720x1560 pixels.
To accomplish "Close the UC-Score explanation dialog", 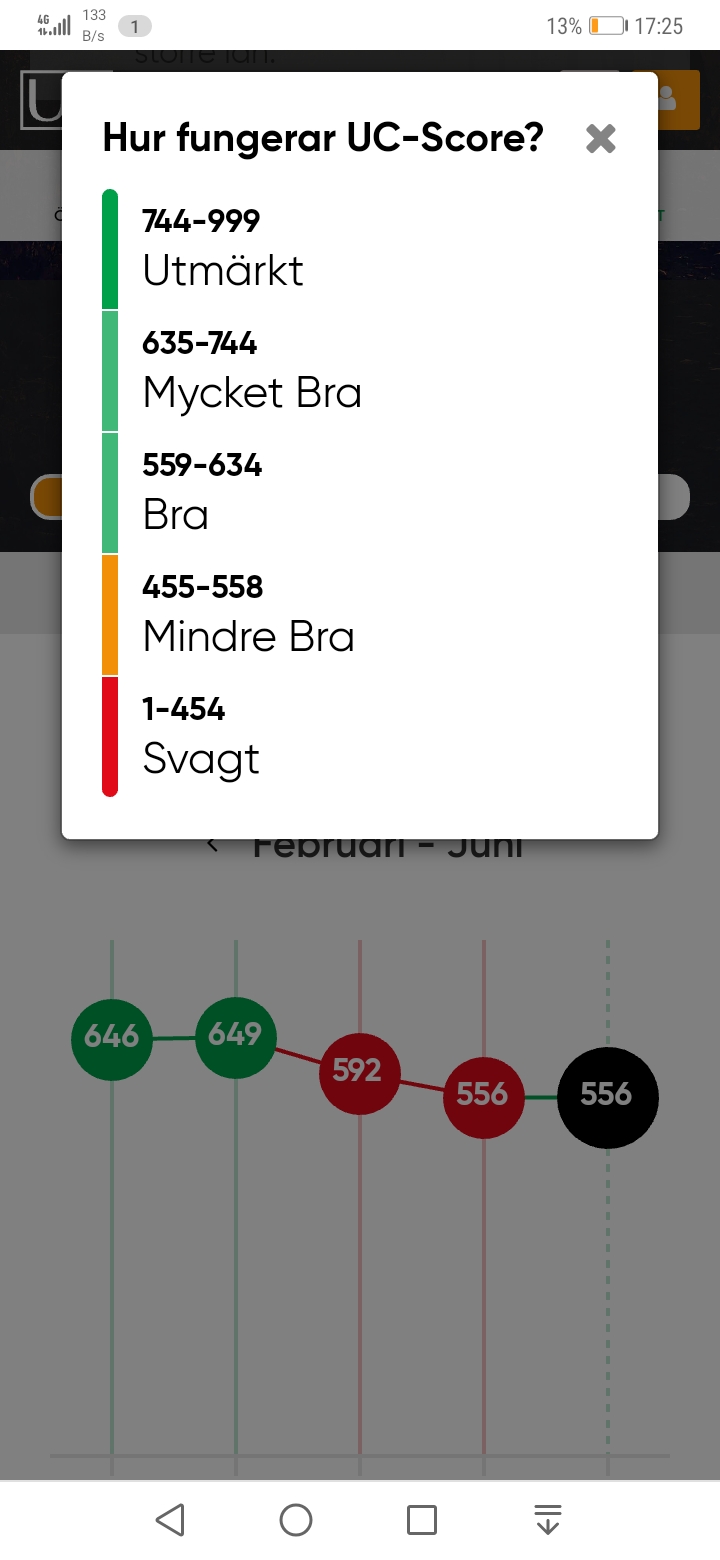I will [600, 138].
